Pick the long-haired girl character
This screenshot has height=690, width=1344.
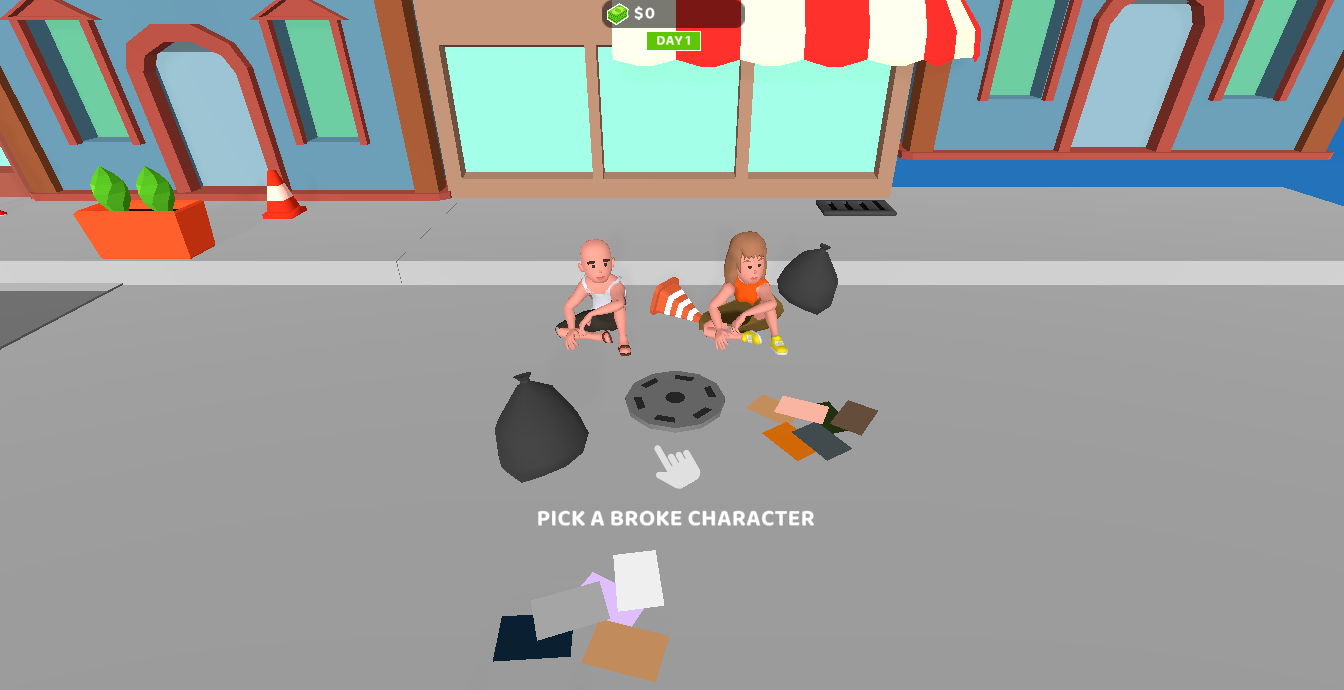point(746,291)
